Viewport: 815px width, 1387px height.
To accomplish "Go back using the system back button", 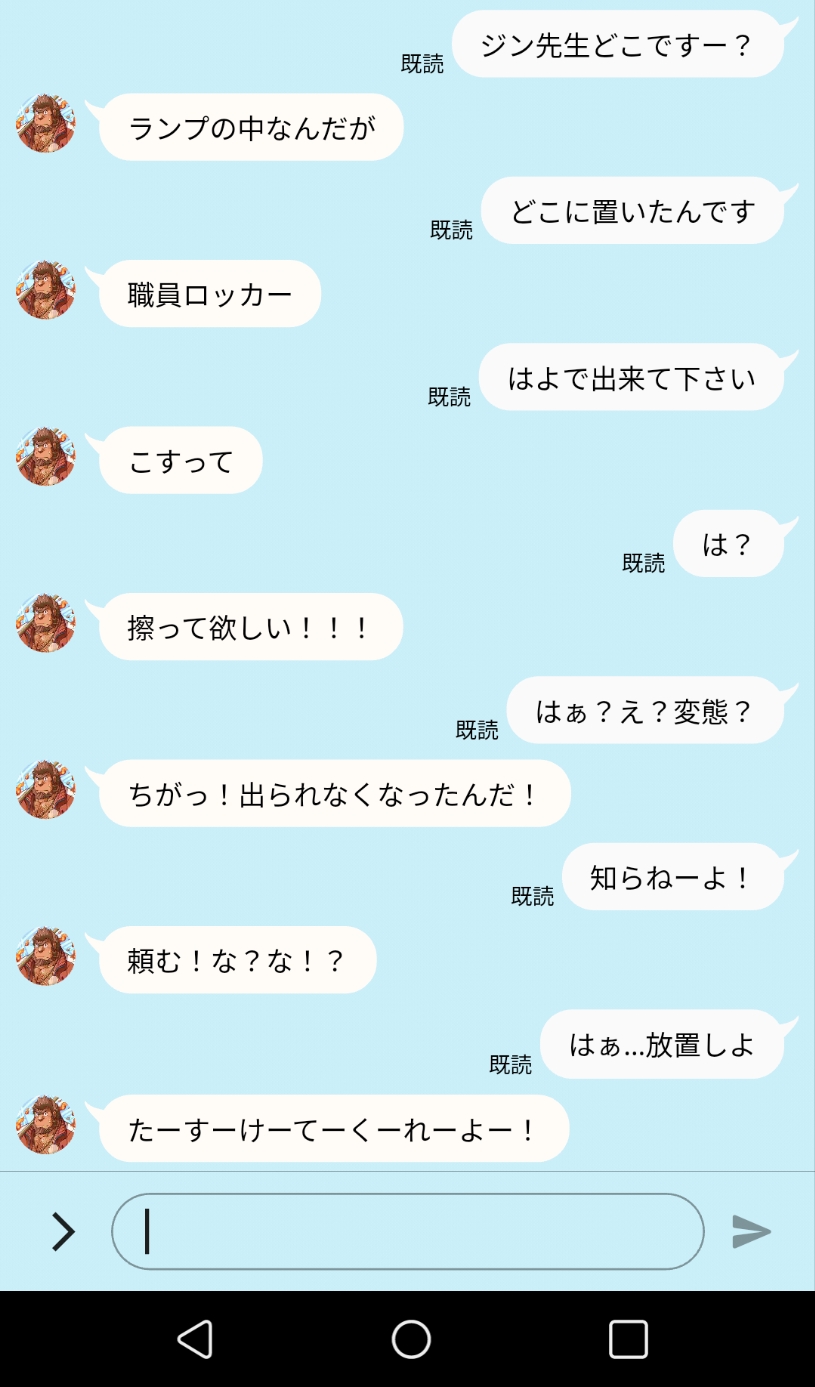I will (x=195, y=1338).
